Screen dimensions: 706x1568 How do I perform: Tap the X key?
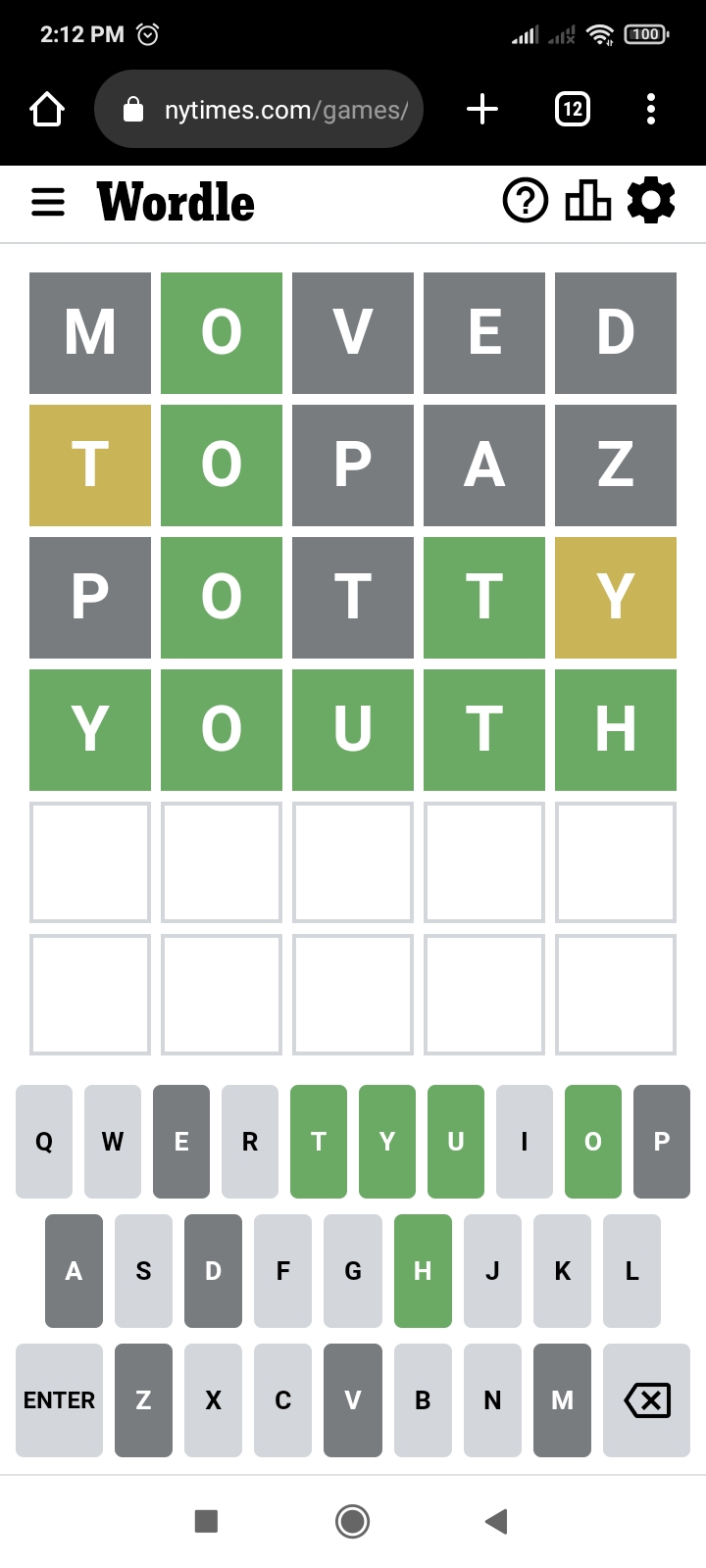click(x=213, y=1400)
